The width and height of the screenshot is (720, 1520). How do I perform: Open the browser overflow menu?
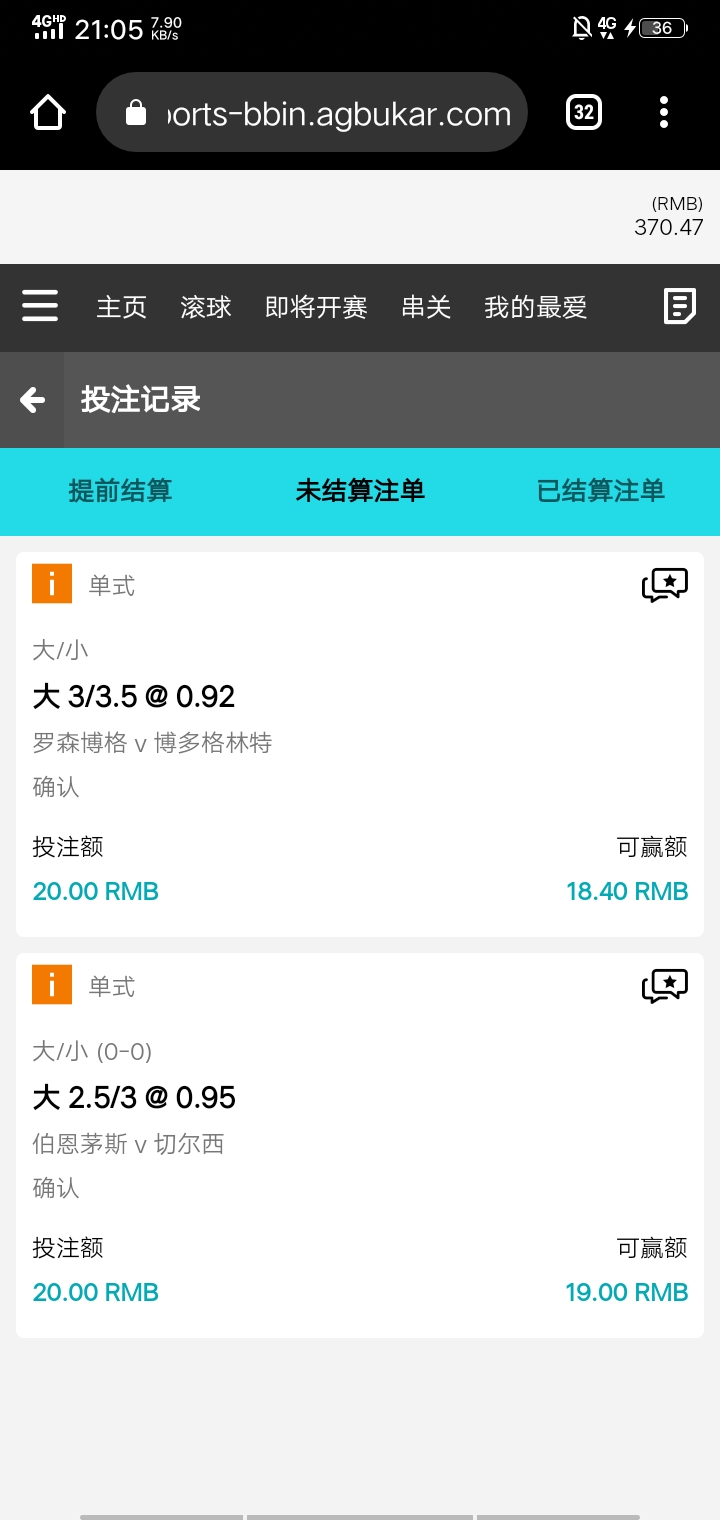tap(664, 112)
